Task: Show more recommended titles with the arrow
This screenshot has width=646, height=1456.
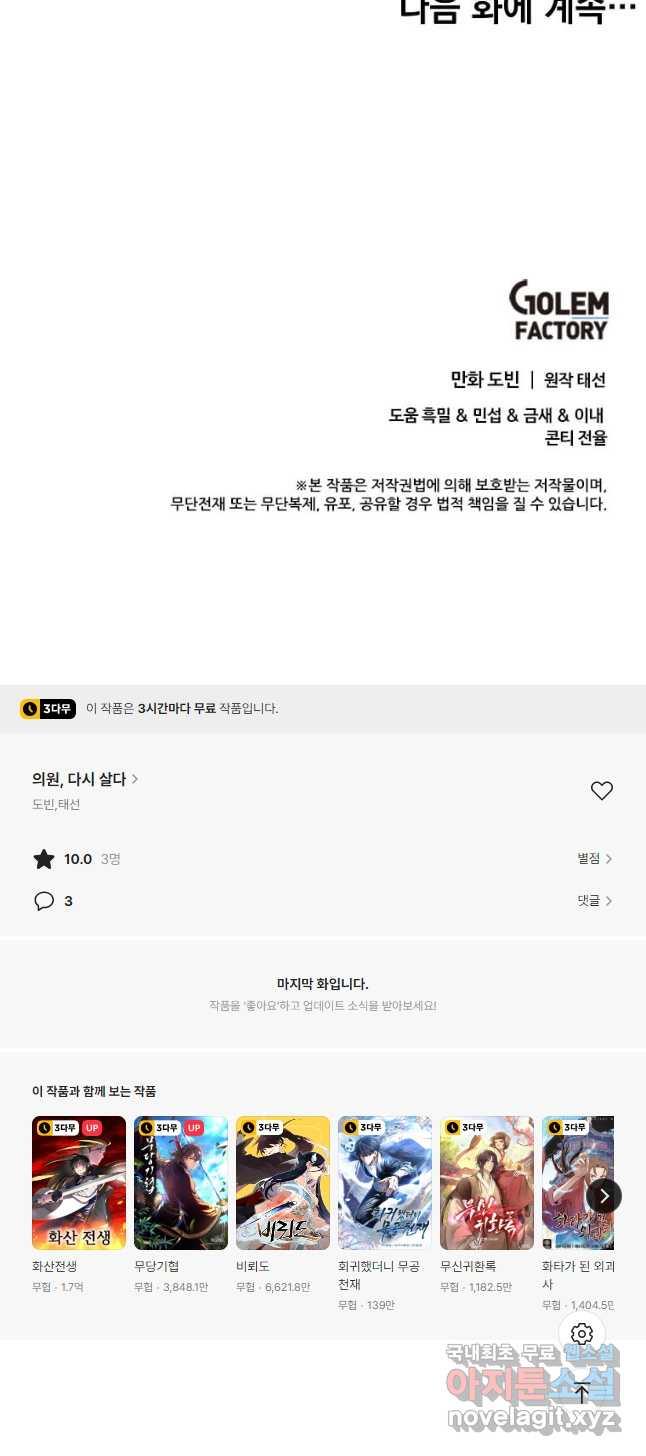Action: 604,1196
